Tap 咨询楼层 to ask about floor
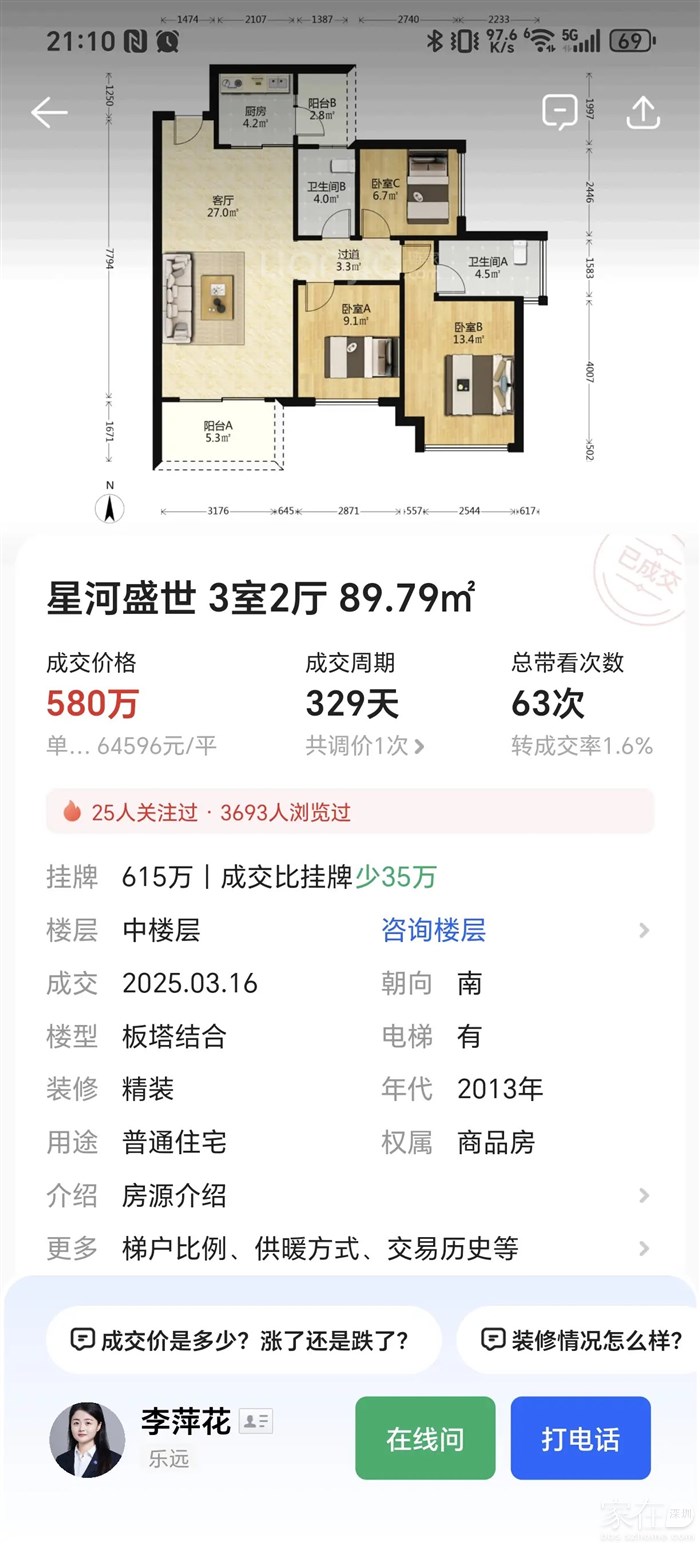Viewport: 700px width, 1544px height. [434, 930]
